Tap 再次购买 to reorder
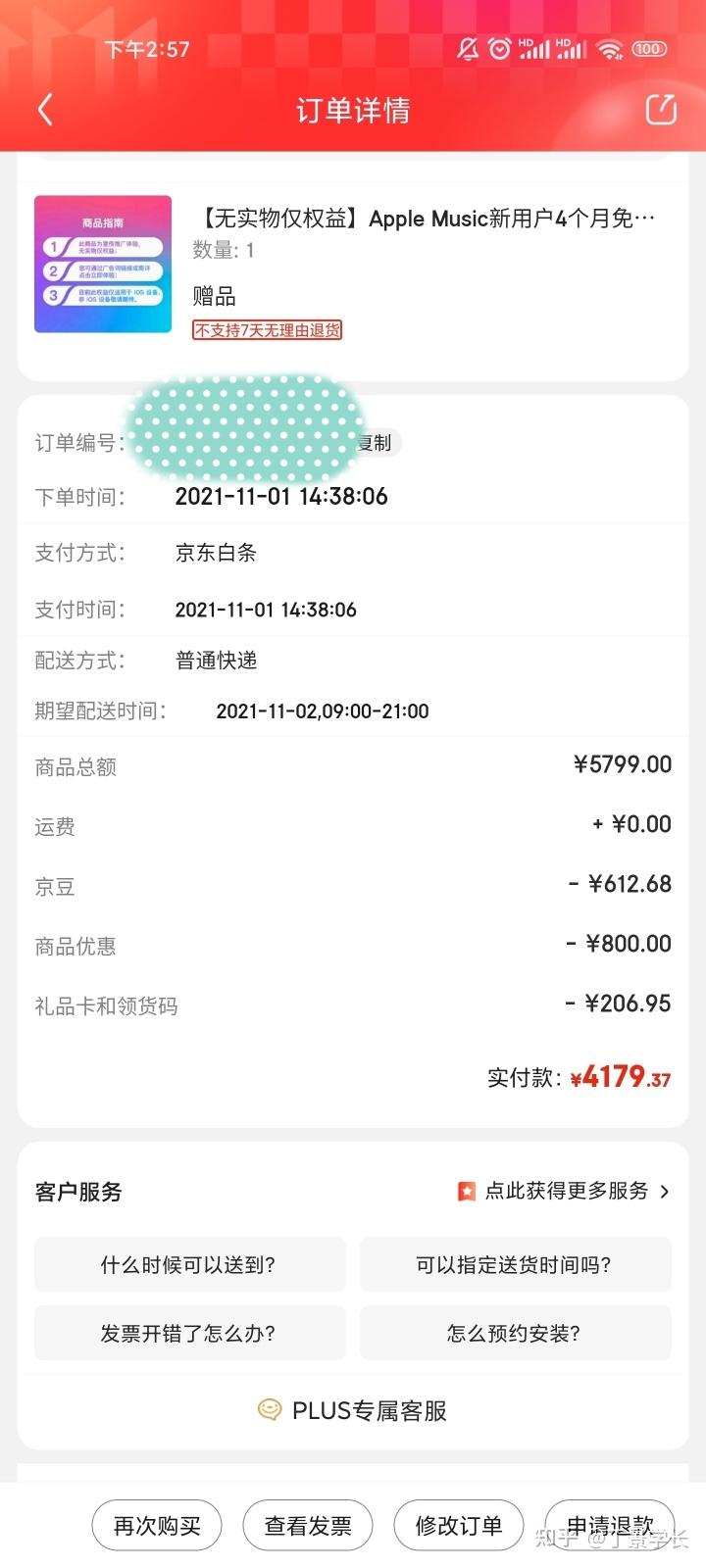This screenshot has height=1568, width=706. pos(157,1526)
